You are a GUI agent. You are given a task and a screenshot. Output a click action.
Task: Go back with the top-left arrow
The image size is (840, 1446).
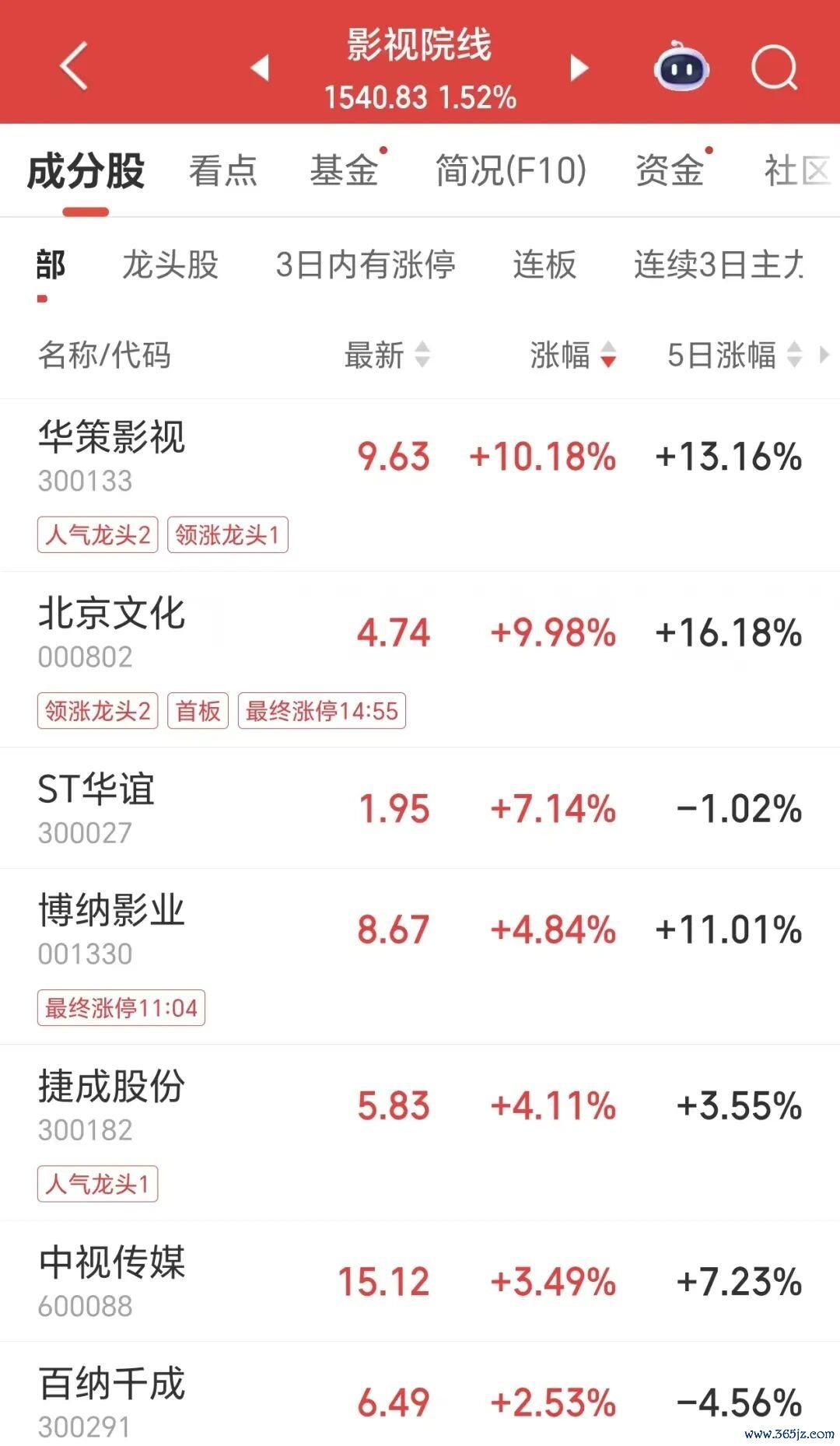74,67
